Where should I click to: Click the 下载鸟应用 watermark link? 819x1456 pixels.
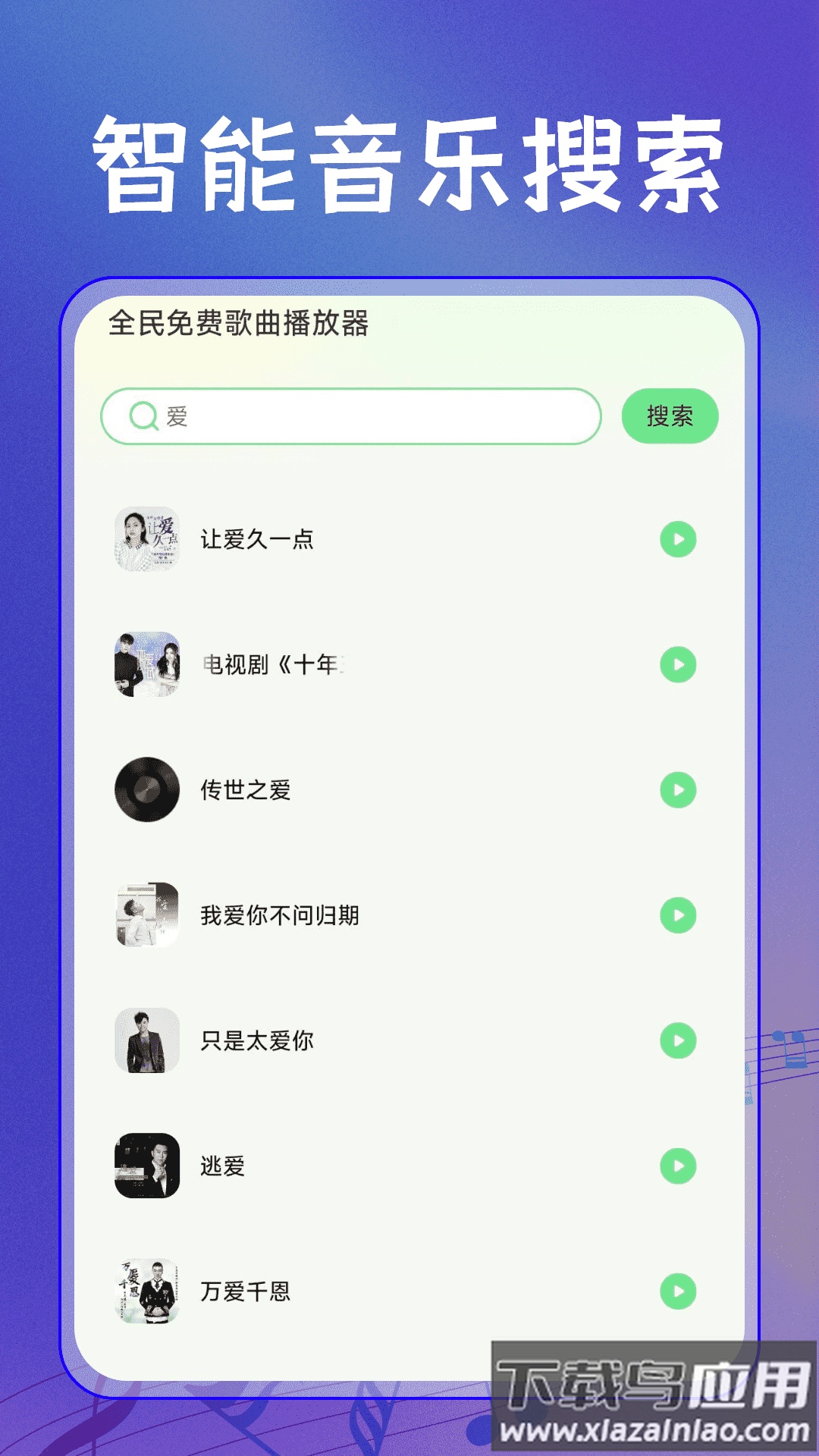[x=648, y=1395]
